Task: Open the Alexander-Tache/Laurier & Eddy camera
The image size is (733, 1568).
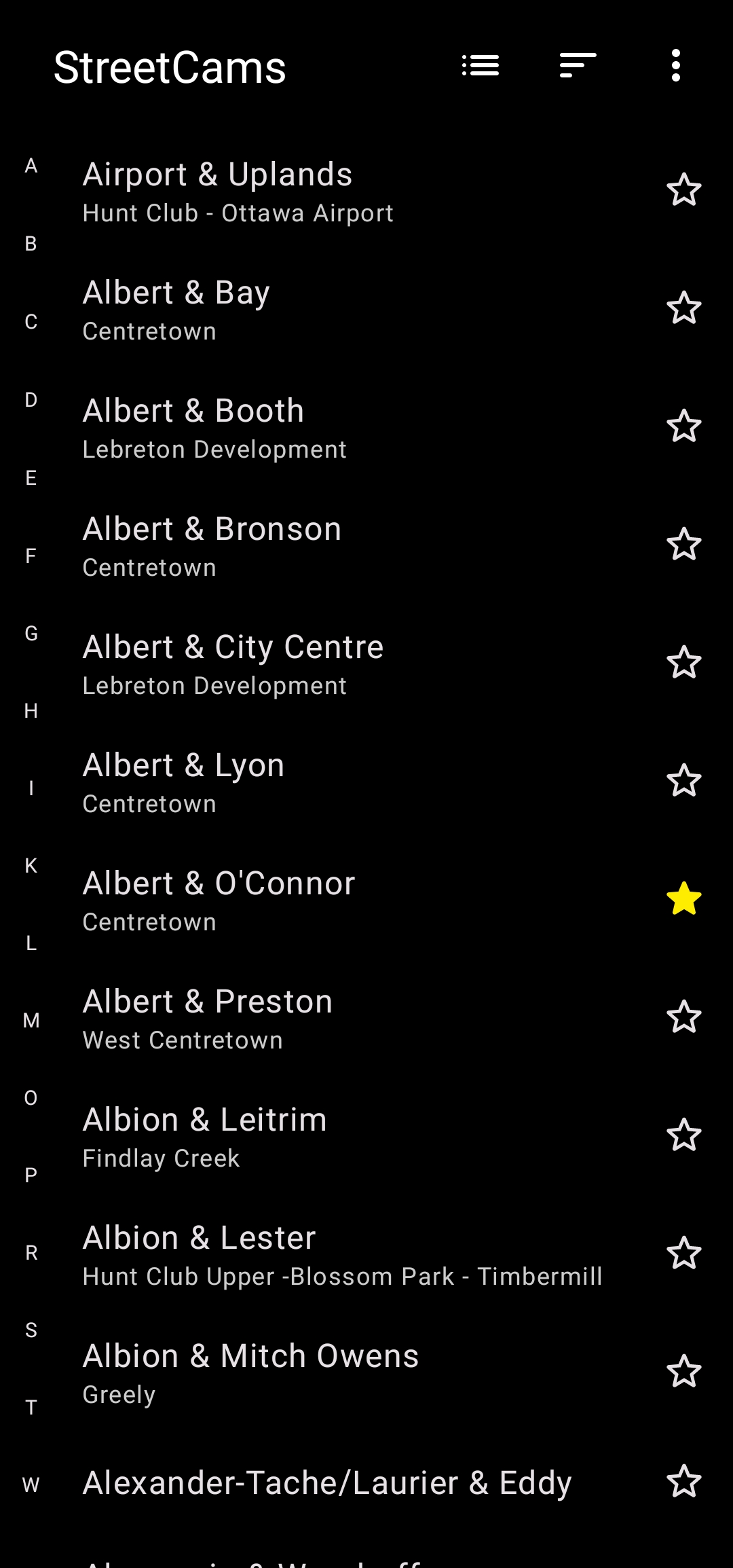Action: 326,1483
